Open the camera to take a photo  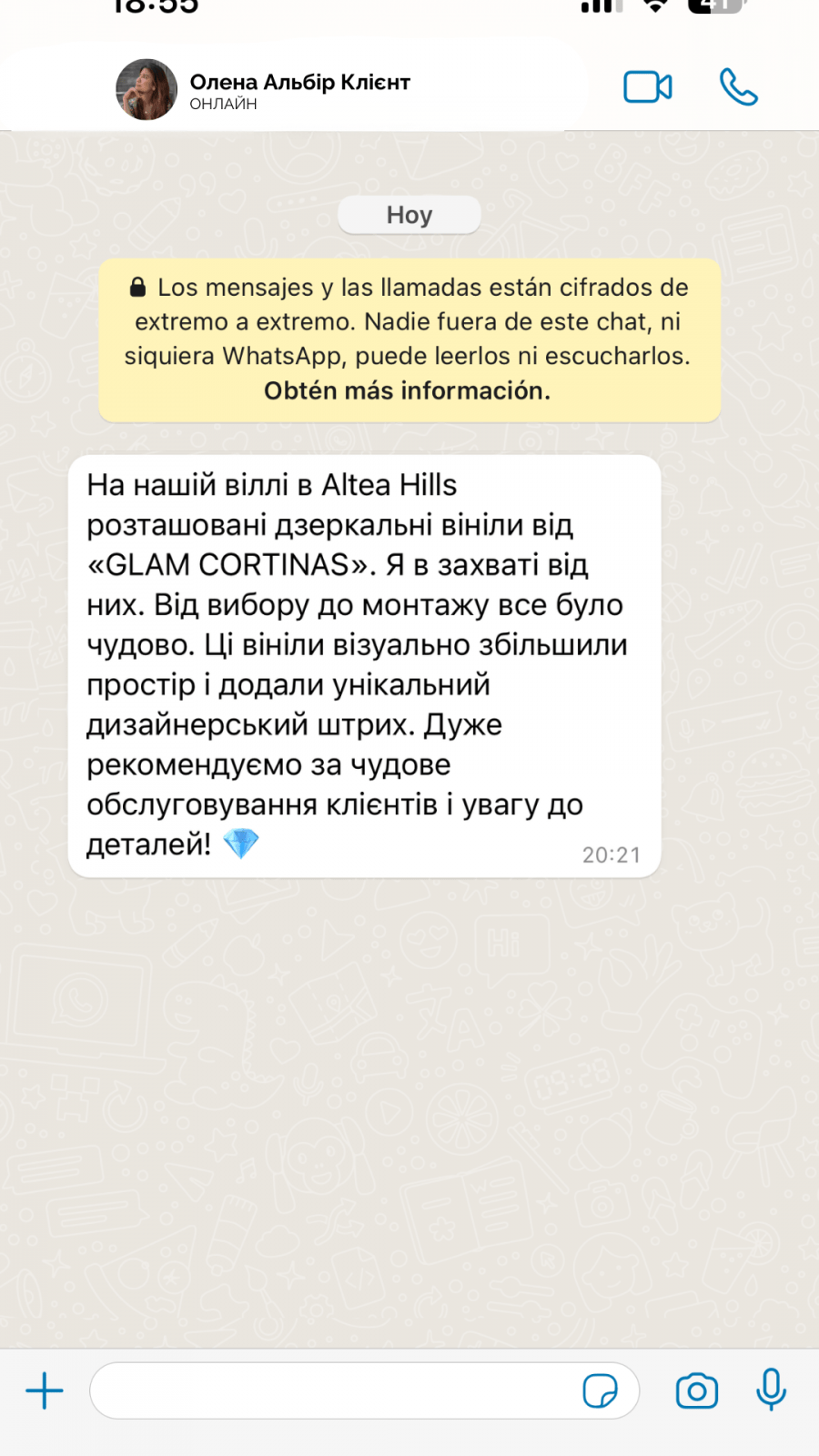(697, 1390)
